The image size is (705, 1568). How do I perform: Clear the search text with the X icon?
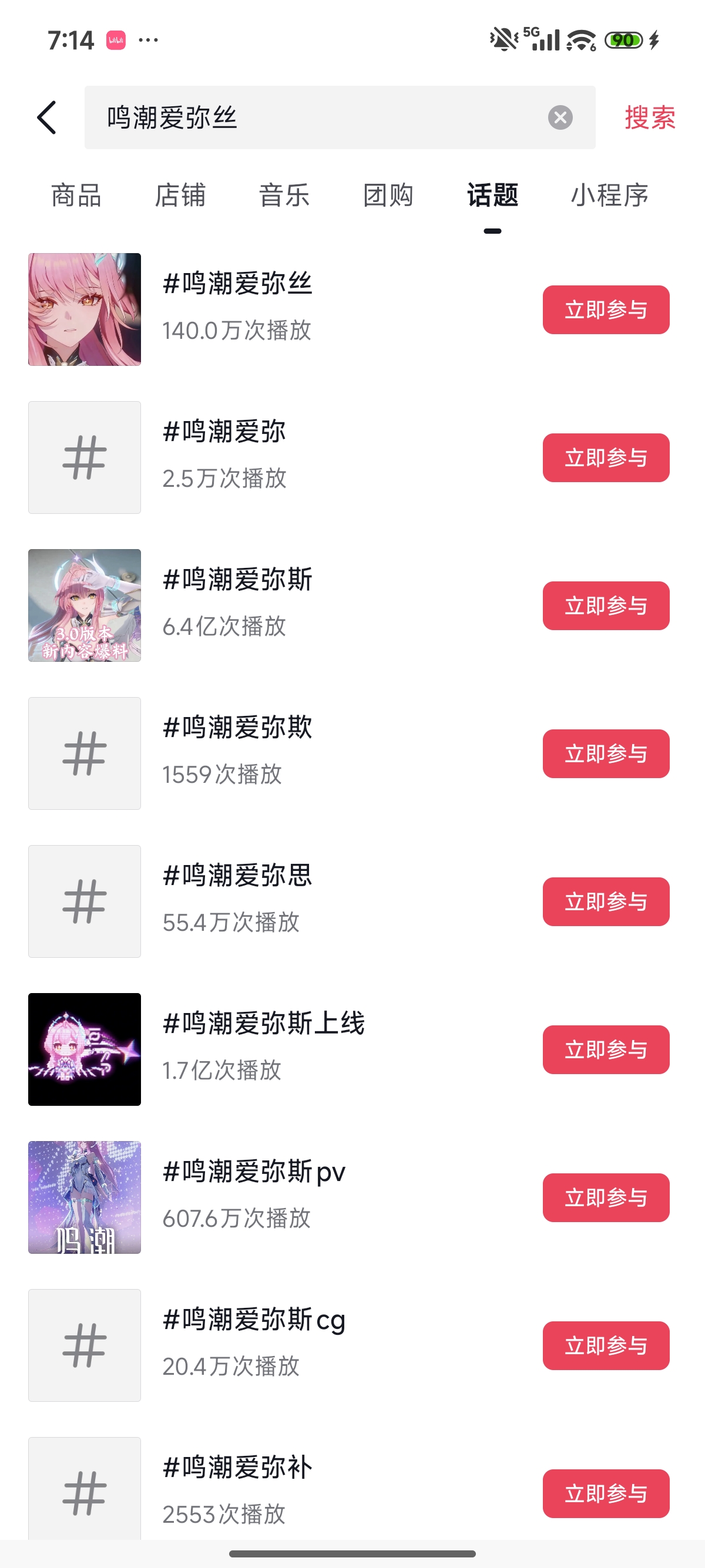559,117
